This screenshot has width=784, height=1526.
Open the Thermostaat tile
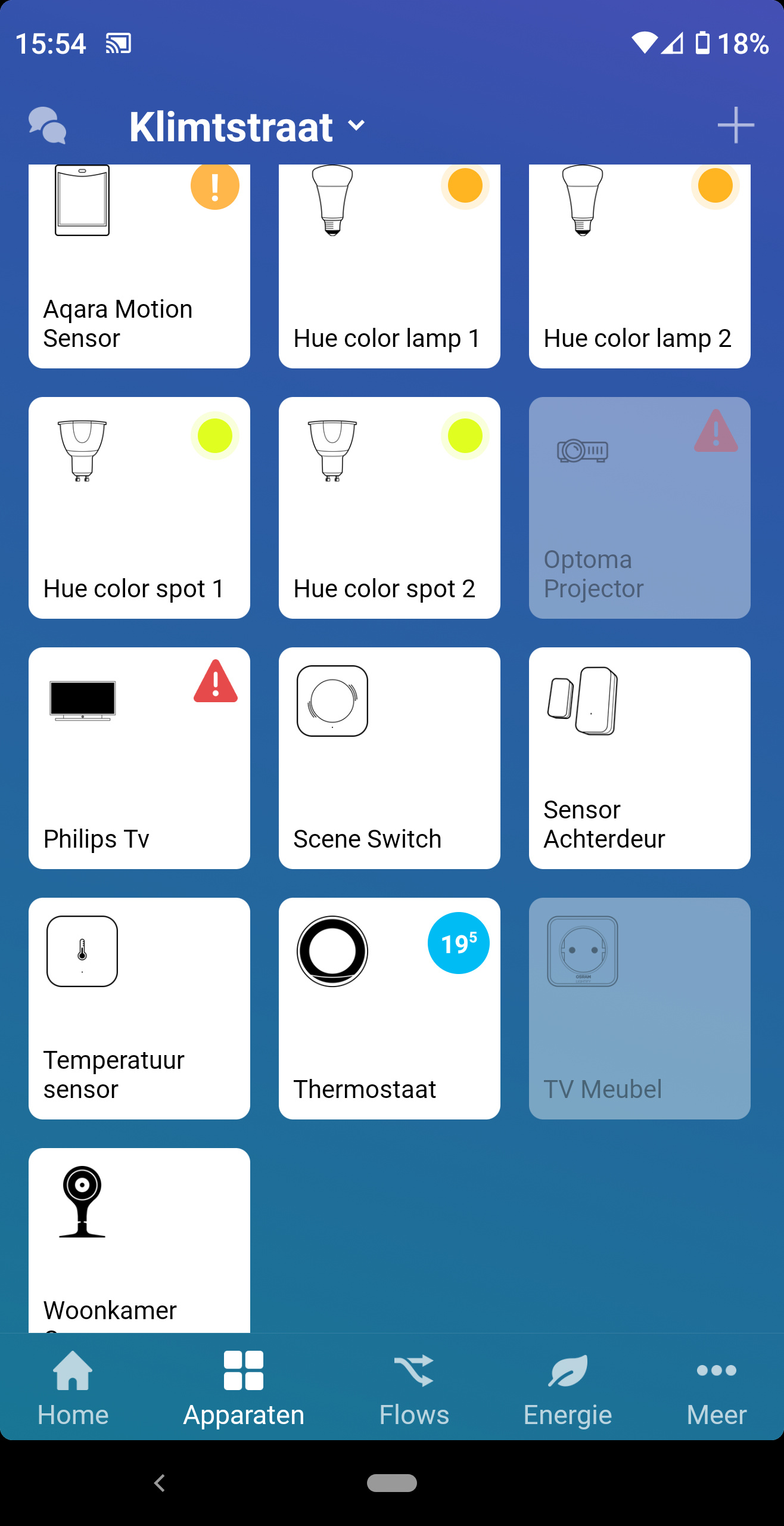pyautogui.click(x=390, y=1009)
